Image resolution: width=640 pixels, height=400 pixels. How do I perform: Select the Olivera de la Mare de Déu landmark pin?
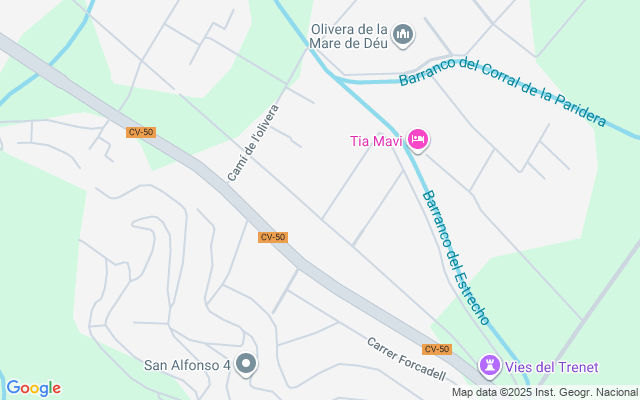tap(404, 35)
